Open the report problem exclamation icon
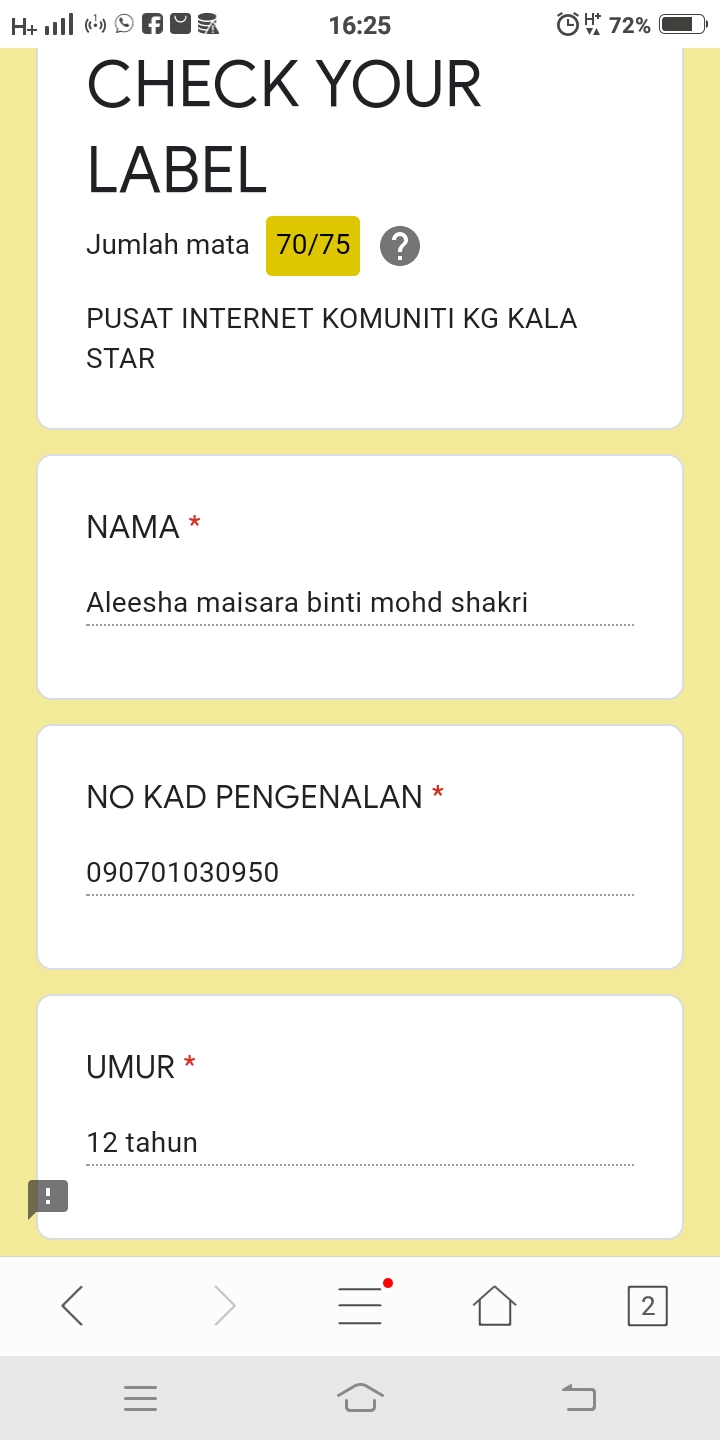Image resolution: width=720 pixels, height=1440 pixels. point(48,1197)
